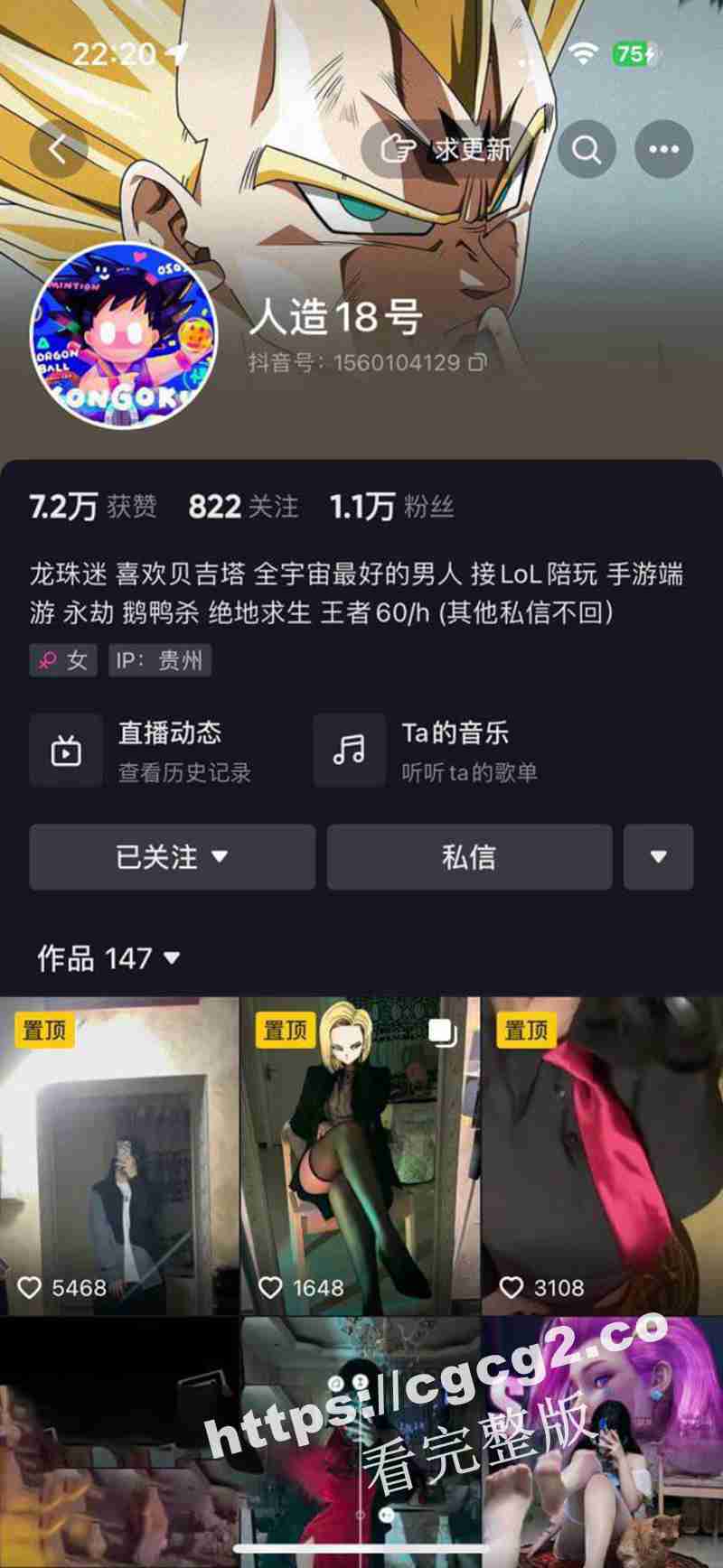The height and width of the screenshot is (1568, 723).
Task: Open the 1.1万 粉丝 followers list
Action: click(390, 507)
